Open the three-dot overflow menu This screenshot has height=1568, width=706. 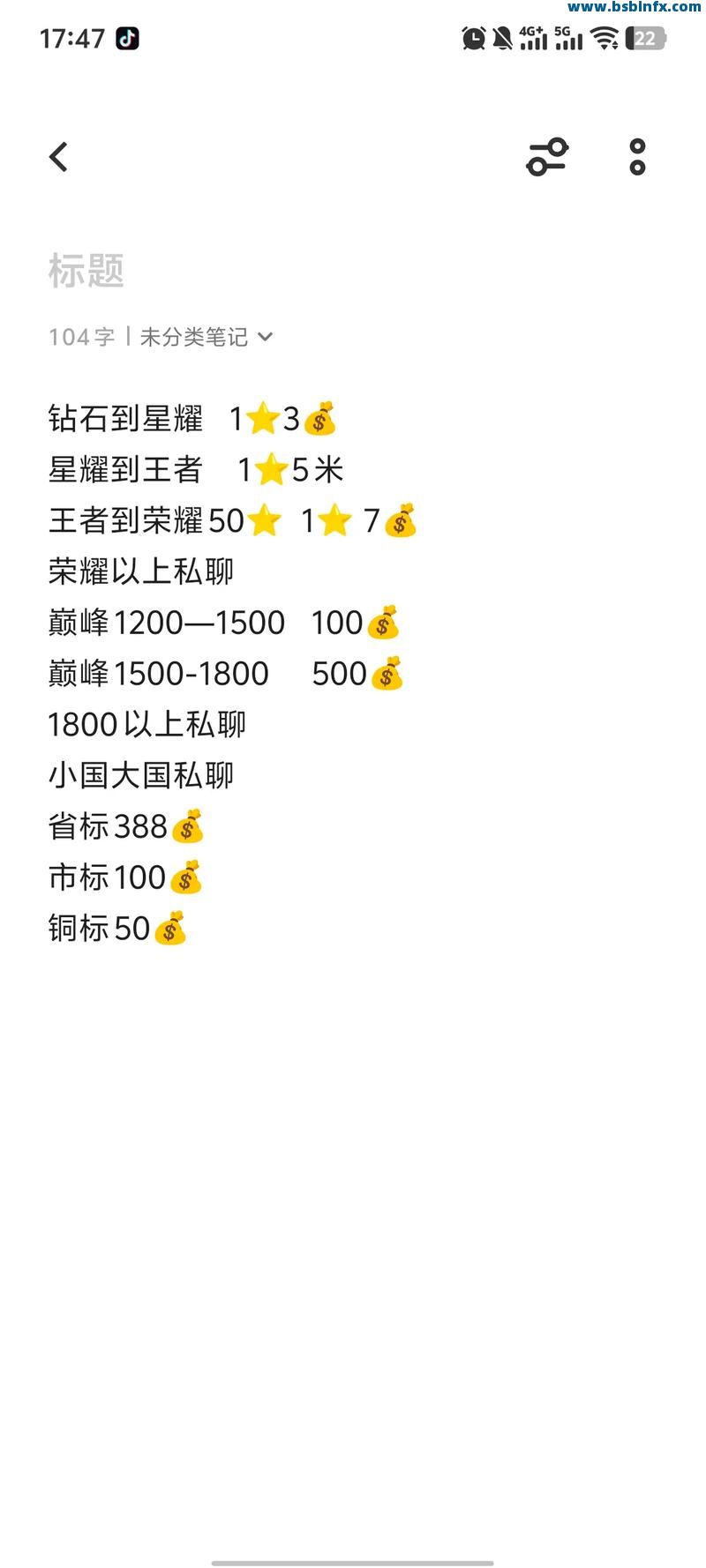point(637,157)
